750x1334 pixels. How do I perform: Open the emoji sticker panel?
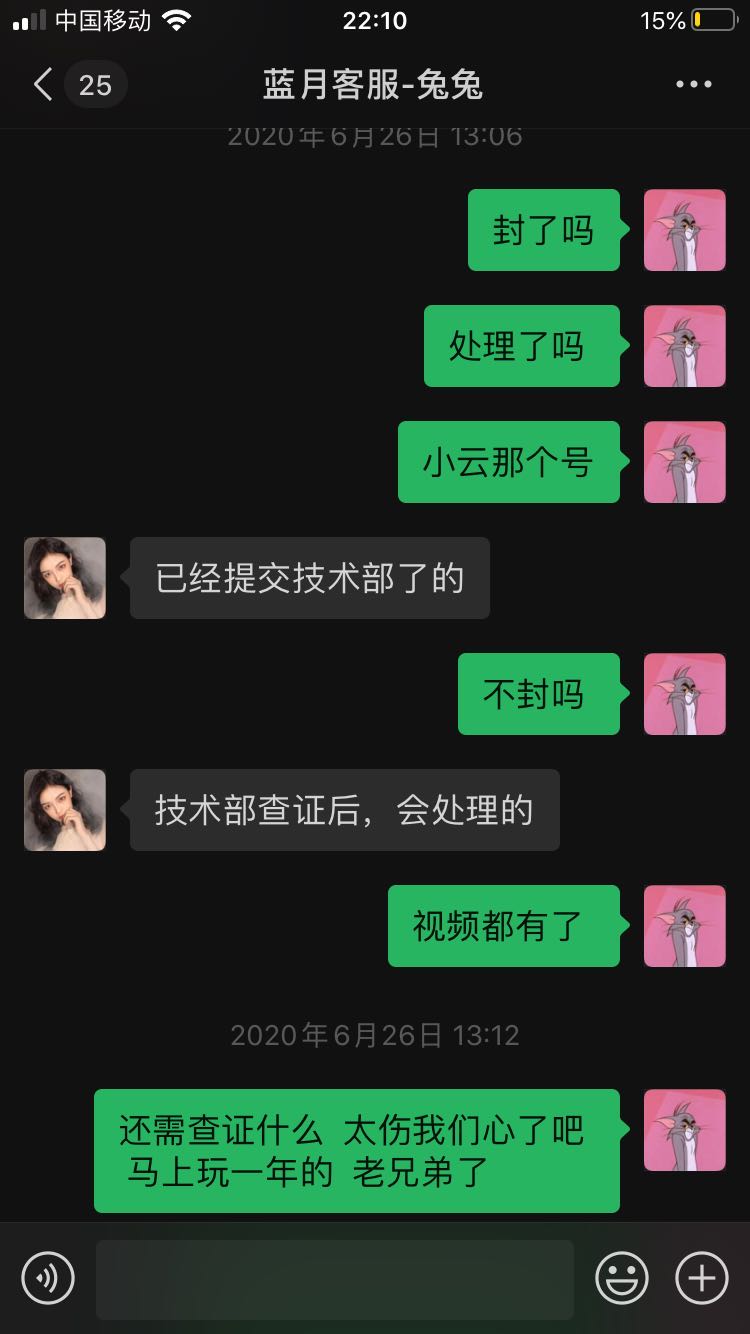(x=622, y=1277)
